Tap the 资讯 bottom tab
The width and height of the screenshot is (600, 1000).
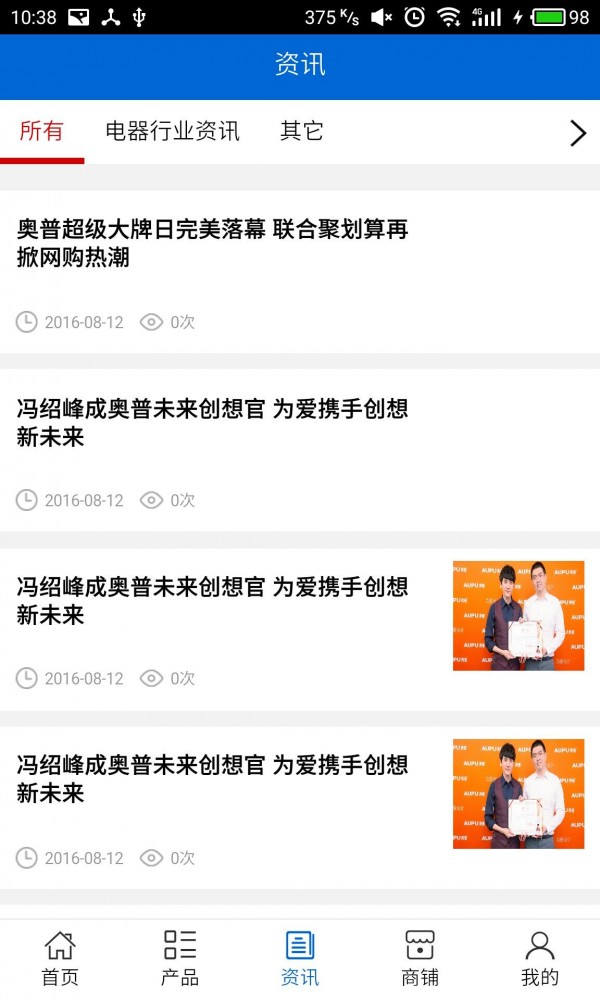click(300, 958)
